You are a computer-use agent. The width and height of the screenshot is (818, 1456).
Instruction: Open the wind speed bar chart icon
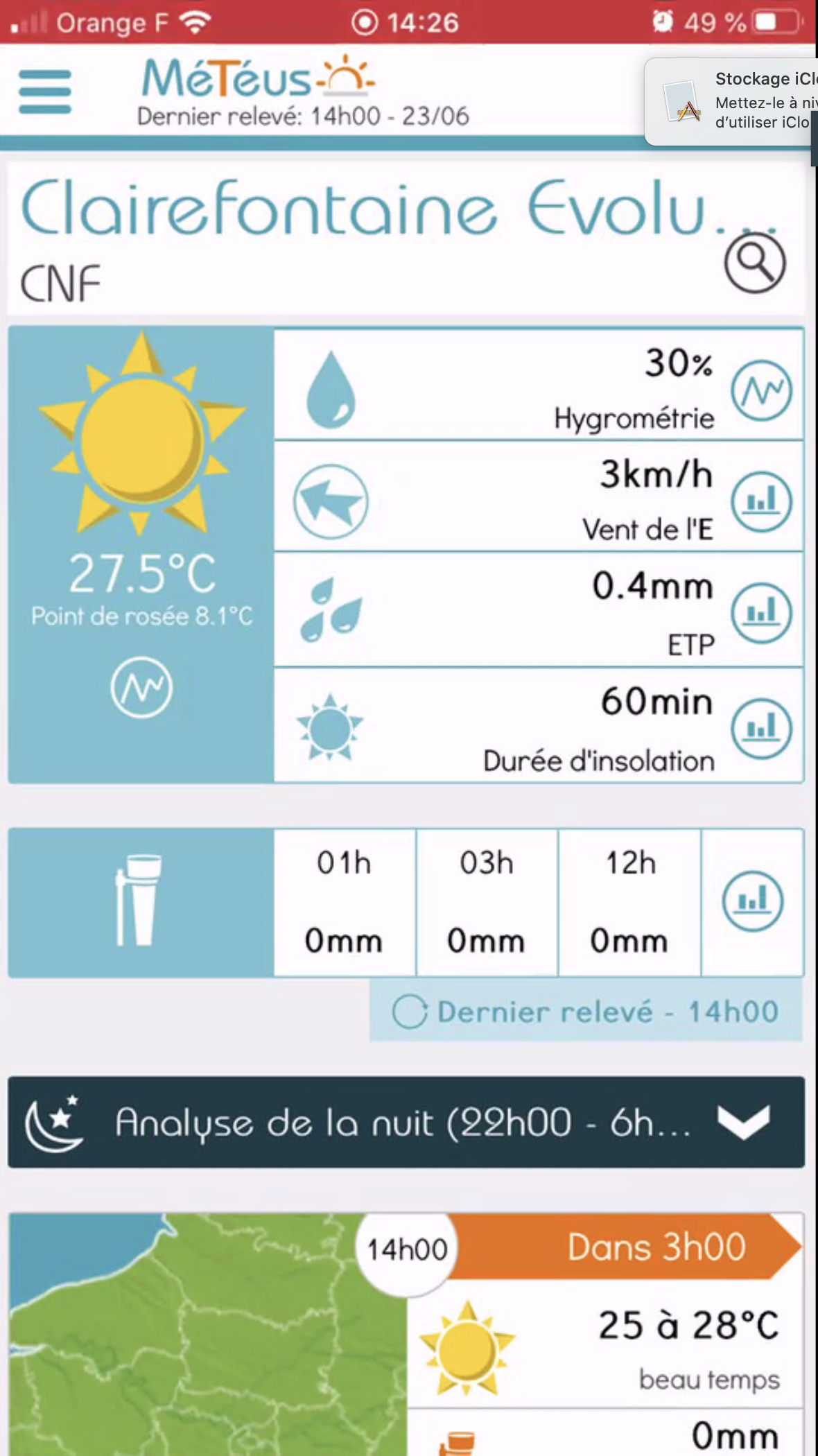tap(761, 503)
